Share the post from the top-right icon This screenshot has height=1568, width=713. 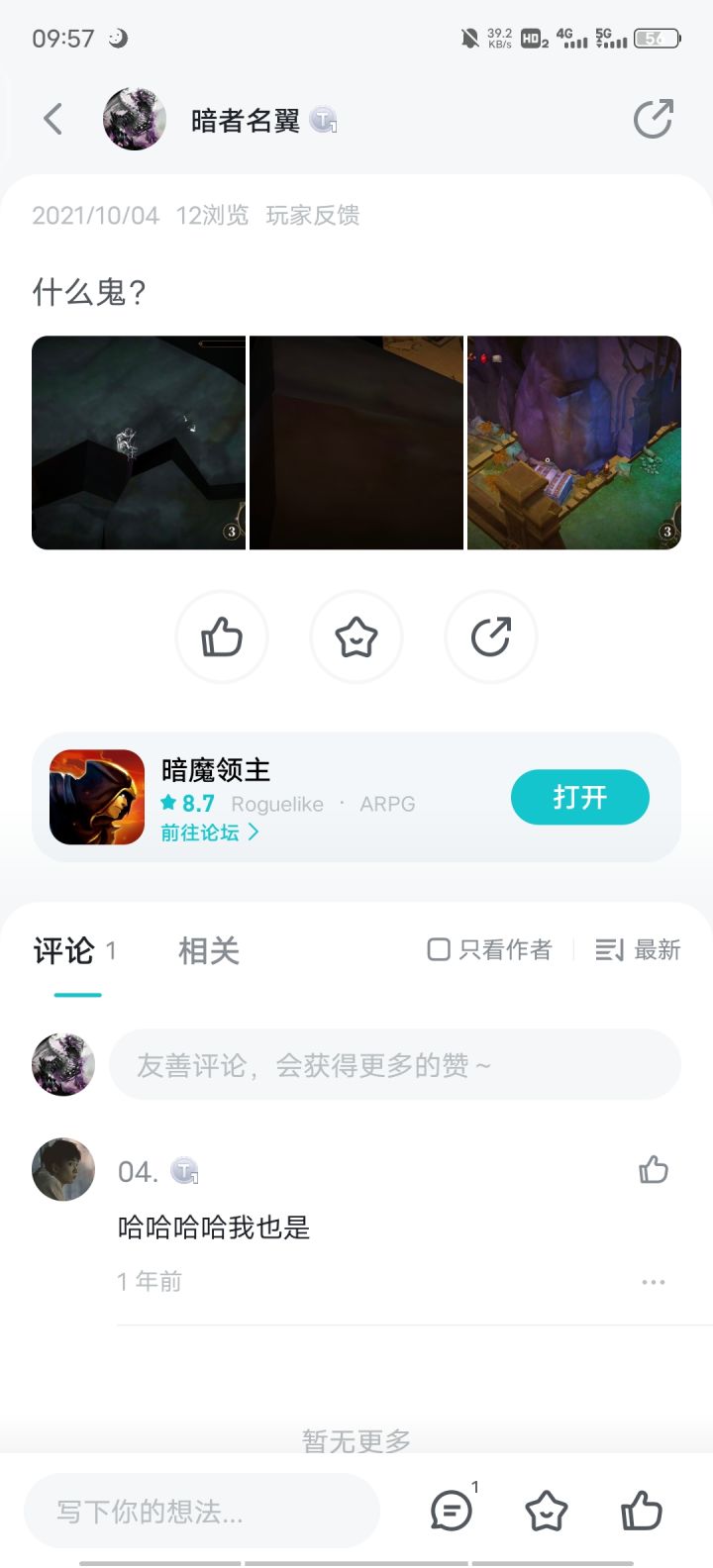(653, 120)
